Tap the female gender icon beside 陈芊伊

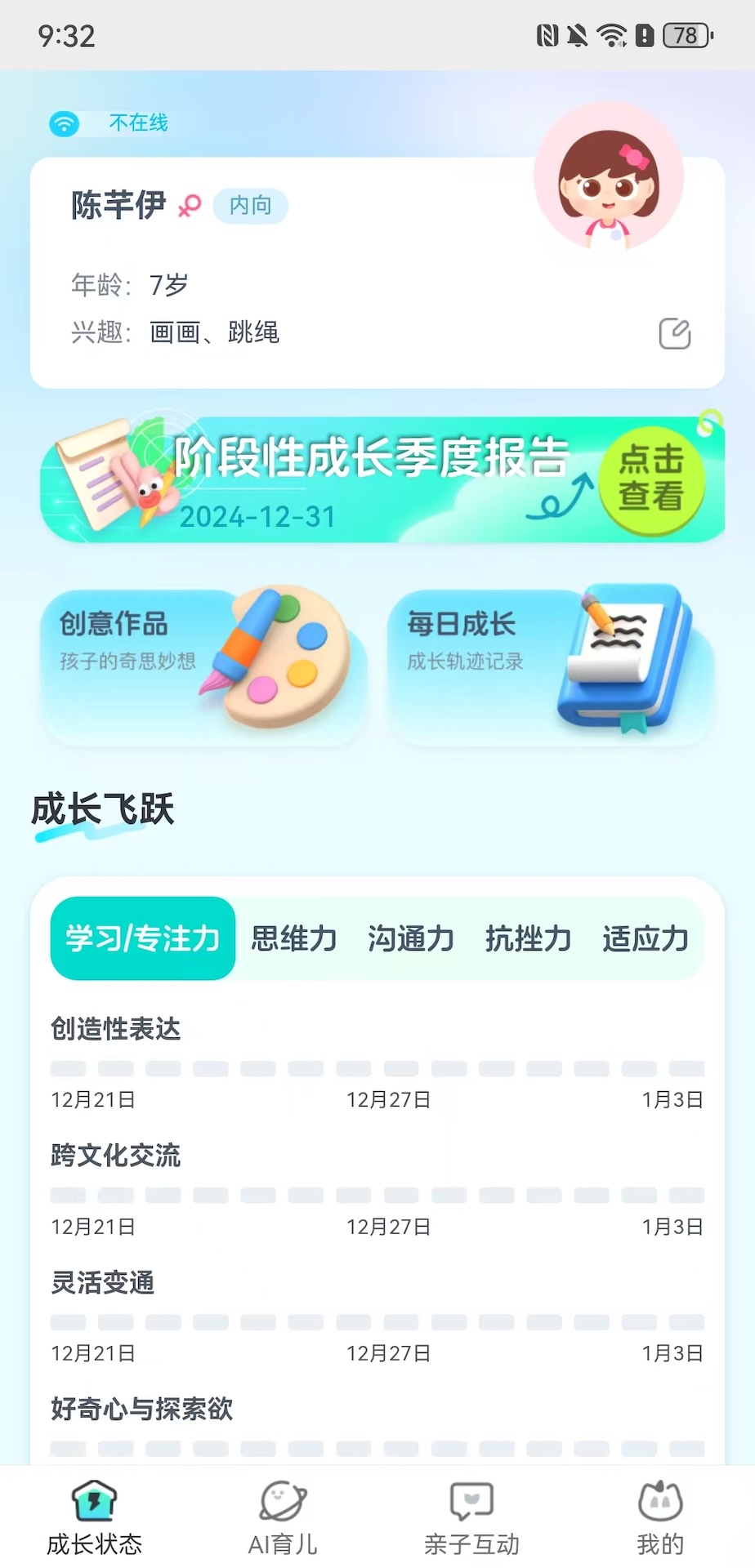[x=189, y=205]
